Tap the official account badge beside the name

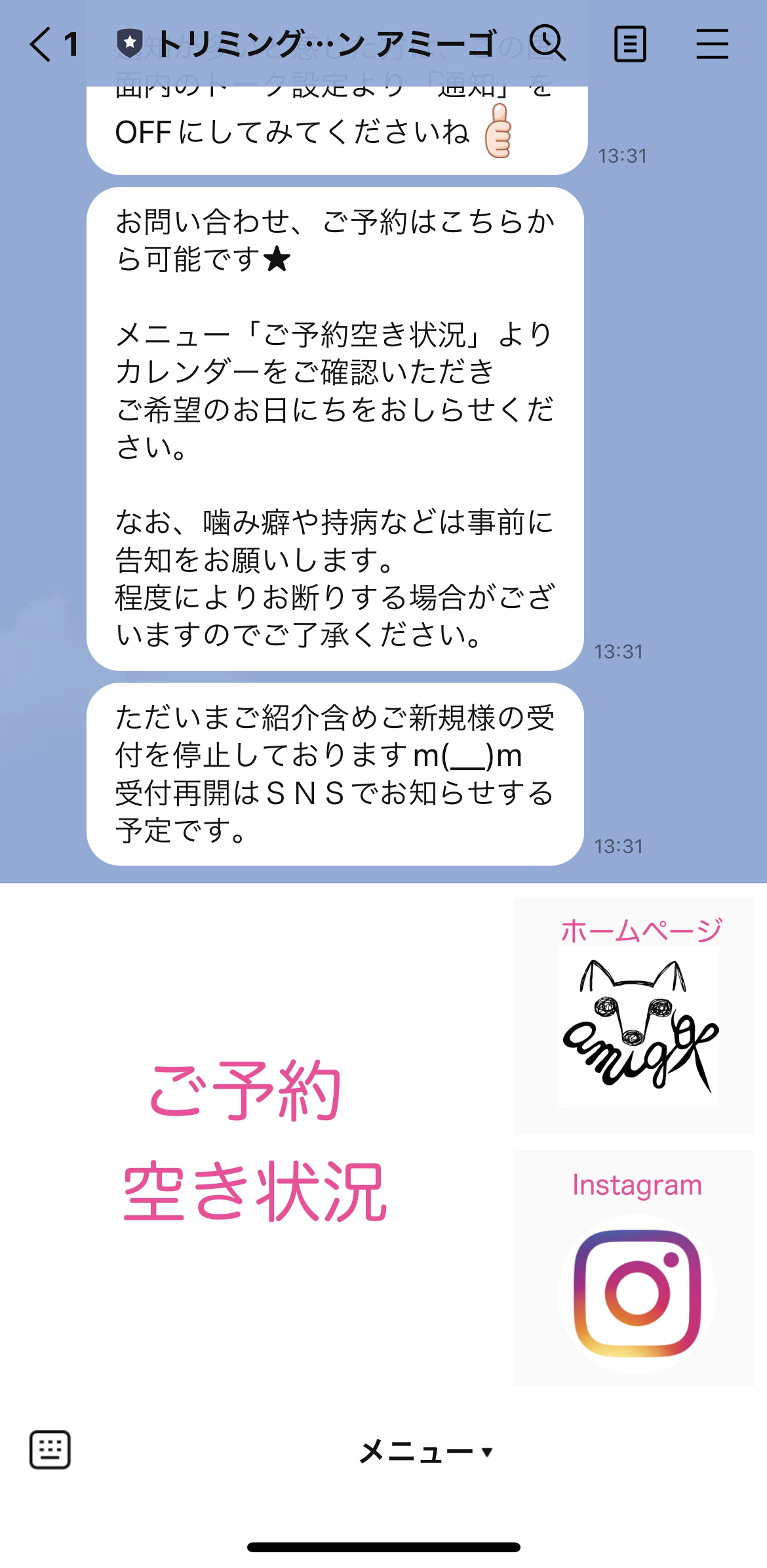pos(130,42)
